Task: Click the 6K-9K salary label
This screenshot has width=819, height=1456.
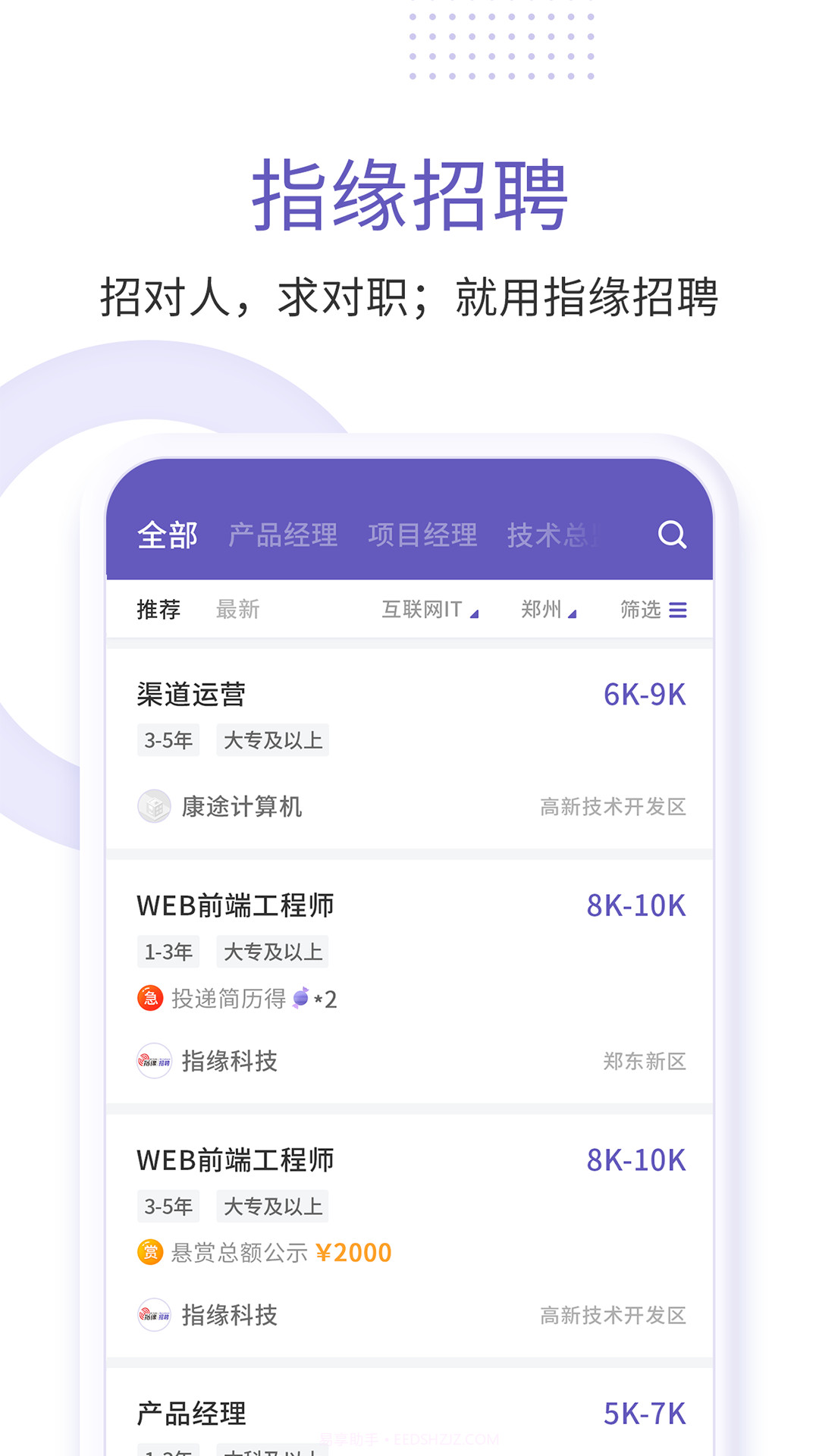Action: 645,692
